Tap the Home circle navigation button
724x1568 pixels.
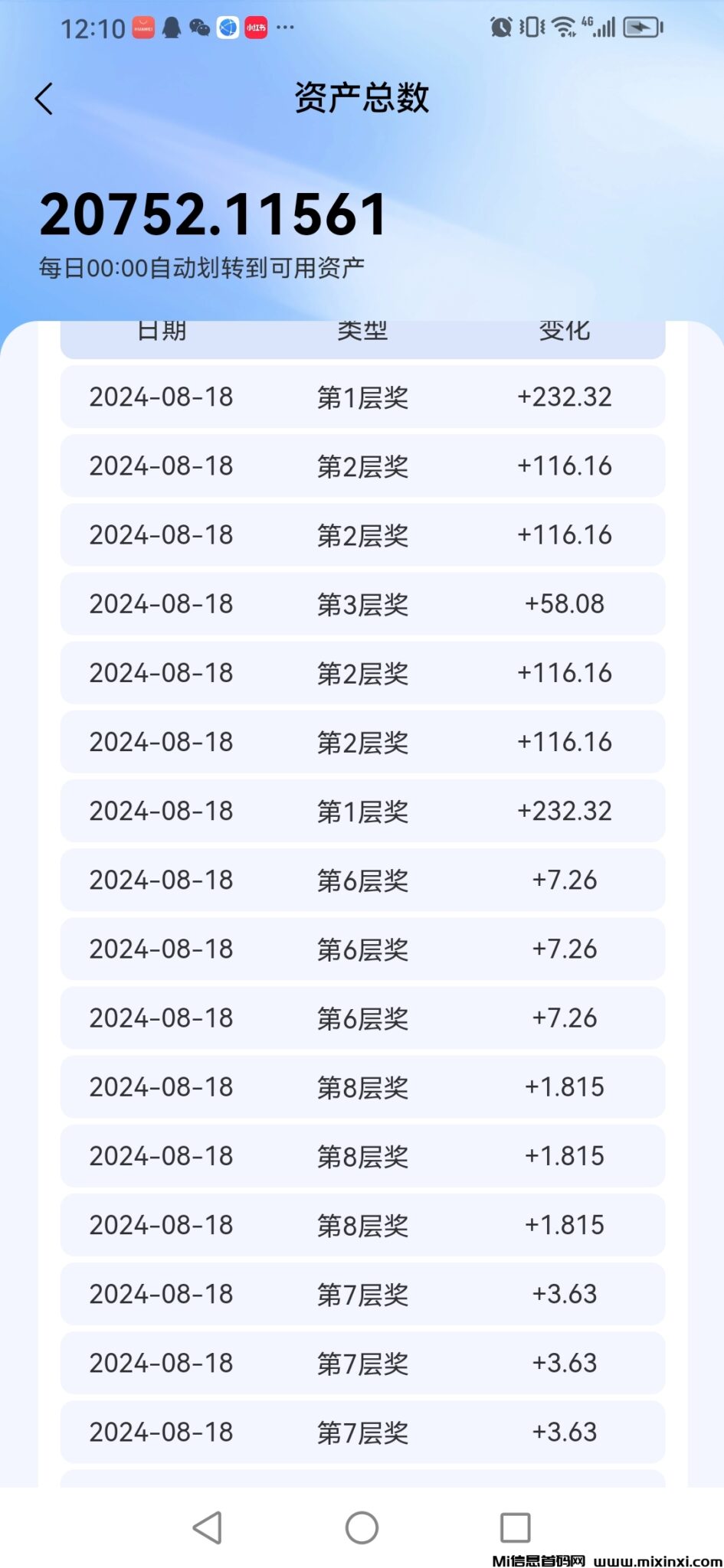coord(362,1527)
